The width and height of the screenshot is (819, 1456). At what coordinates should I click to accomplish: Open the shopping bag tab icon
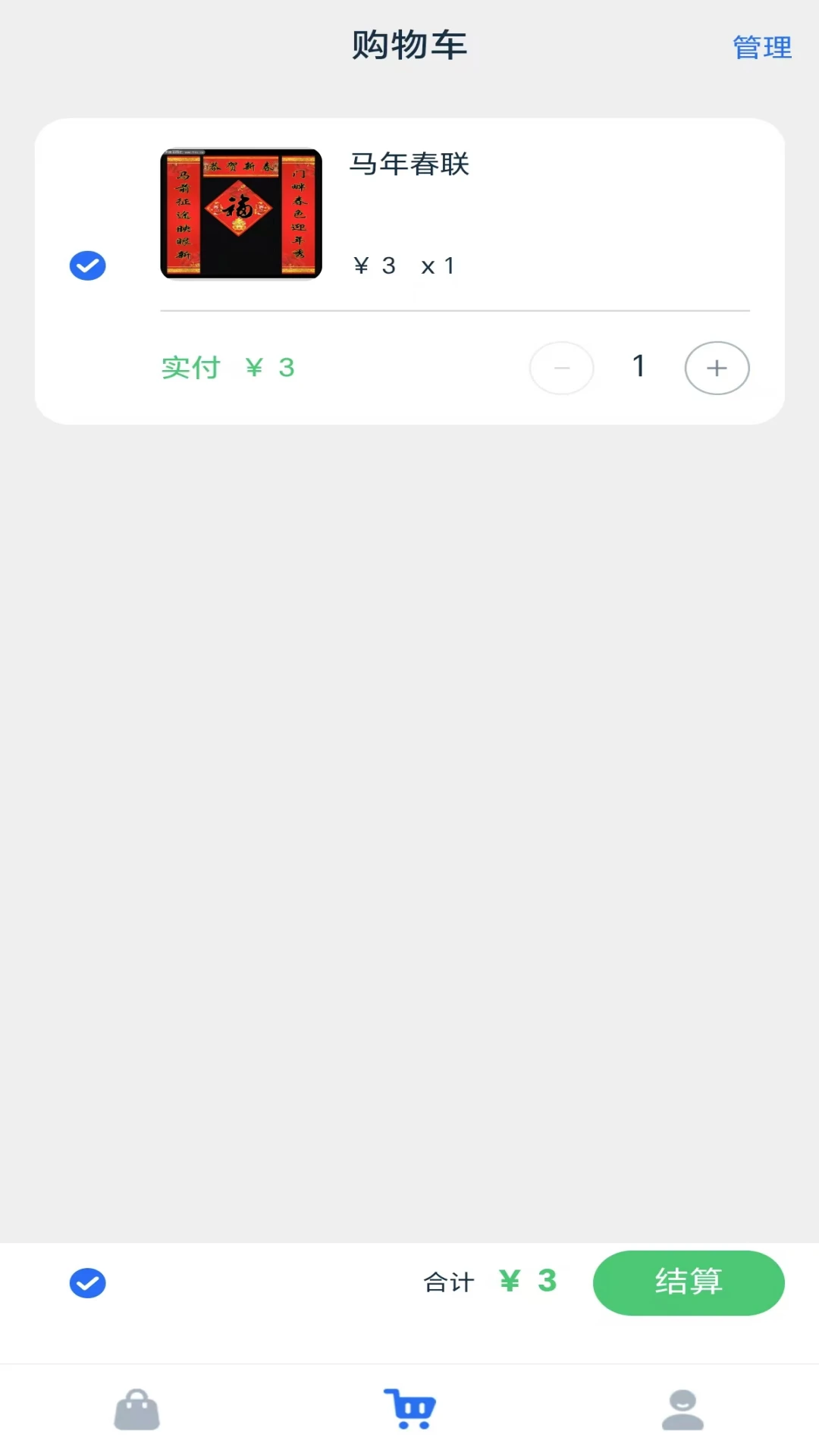coord(136,1407)
